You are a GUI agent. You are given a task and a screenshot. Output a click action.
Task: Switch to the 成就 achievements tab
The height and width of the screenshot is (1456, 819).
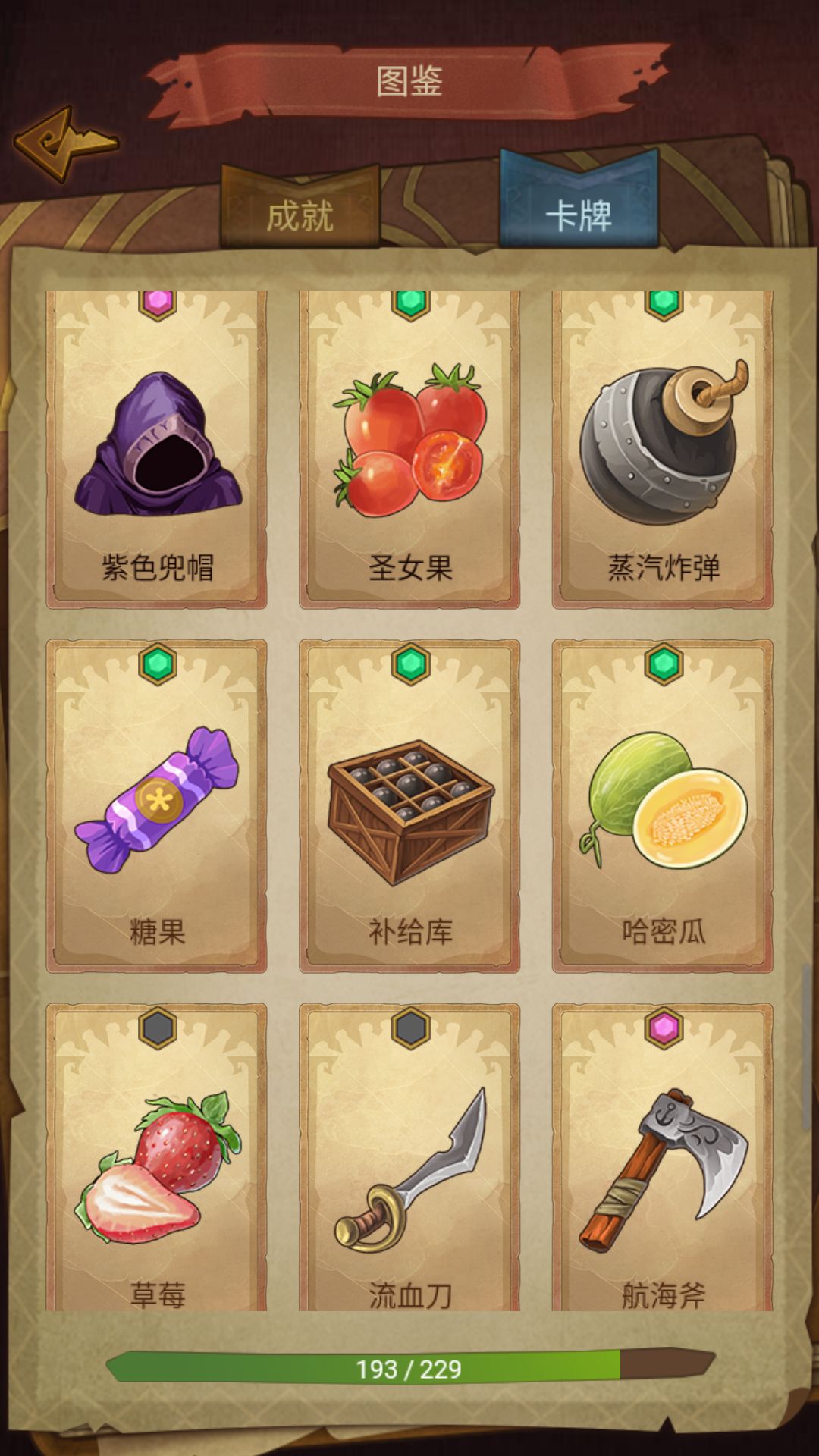click(x=302, y=215)
